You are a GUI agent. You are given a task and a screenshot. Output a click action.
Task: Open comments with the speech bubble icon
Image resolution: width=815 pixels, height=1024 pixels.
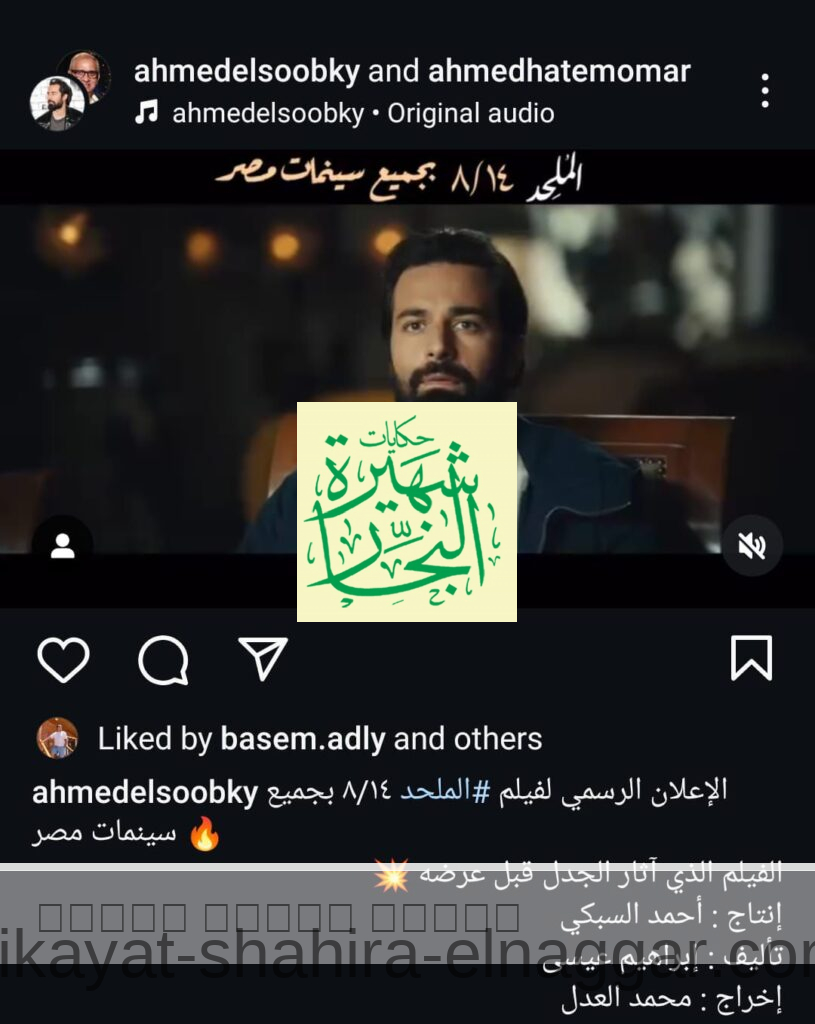pos(163,660)
